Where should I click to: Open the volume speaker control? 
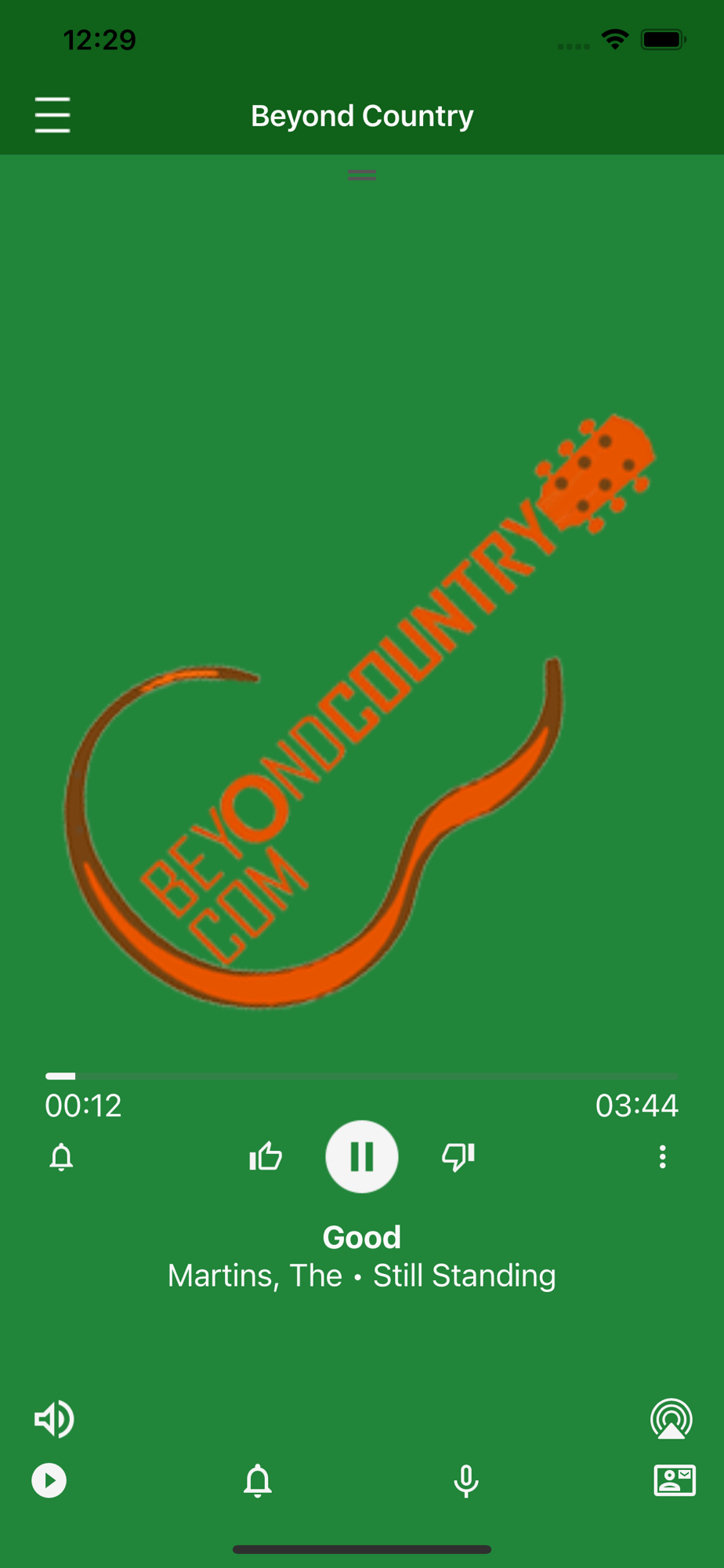(54, 1419)
